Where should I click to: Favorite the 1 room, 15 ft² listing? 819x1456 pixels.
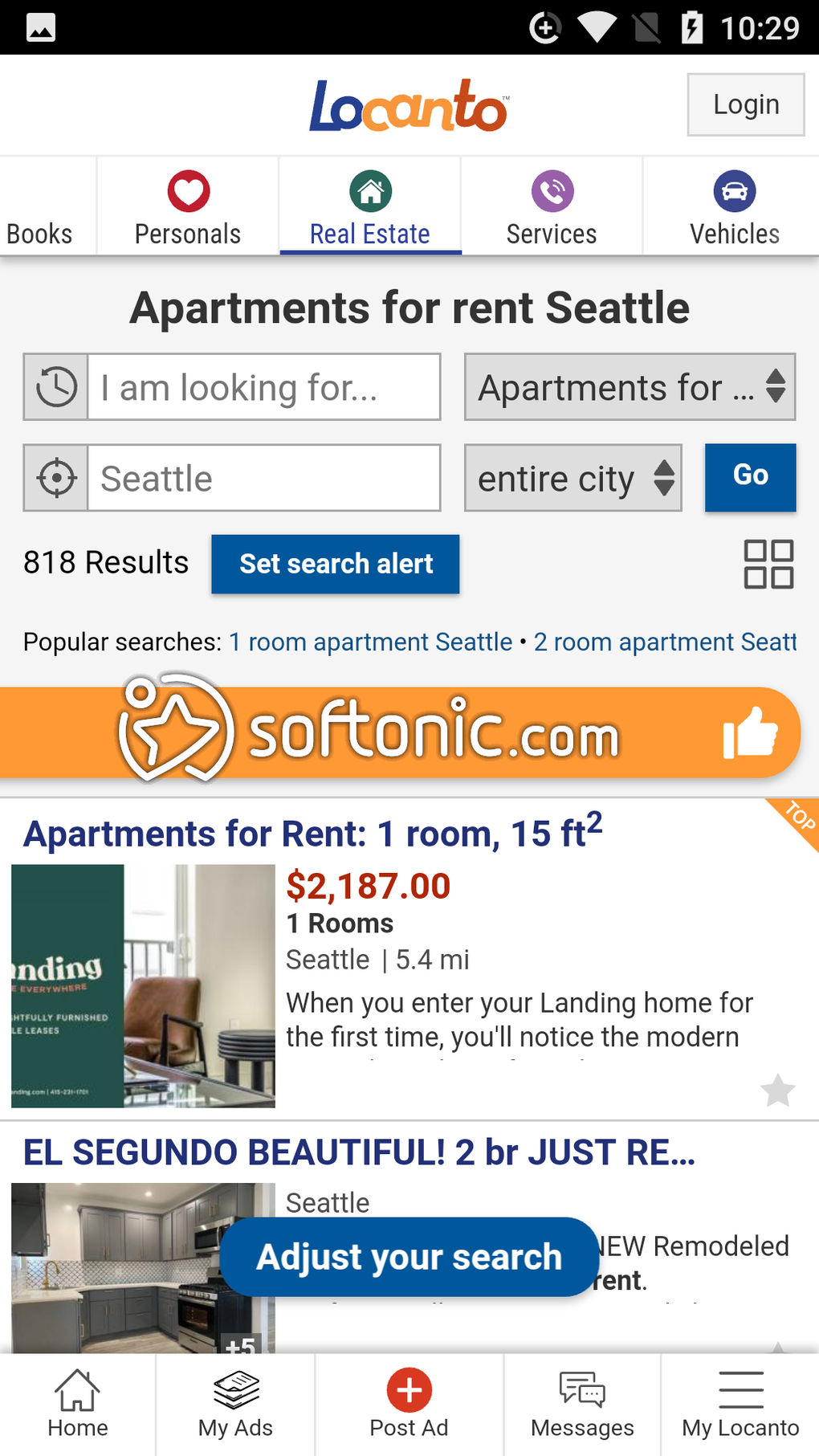tap(777, 1091)
